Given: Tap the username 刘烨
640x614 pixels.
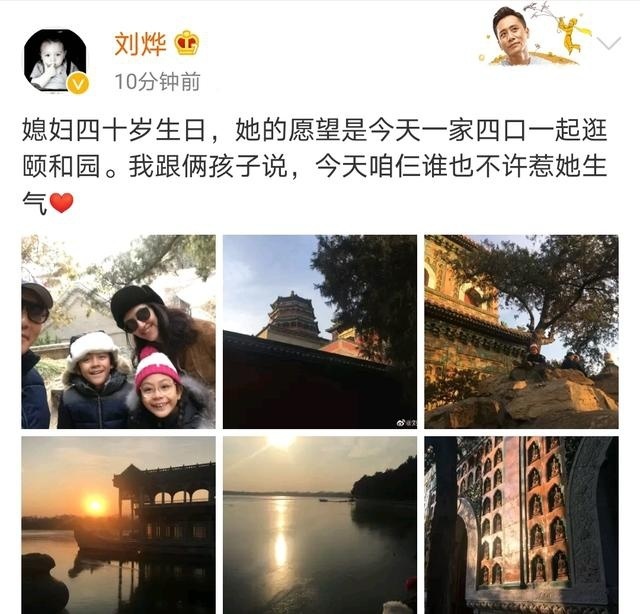Looking at the screenshot, I should coord(138,43).
